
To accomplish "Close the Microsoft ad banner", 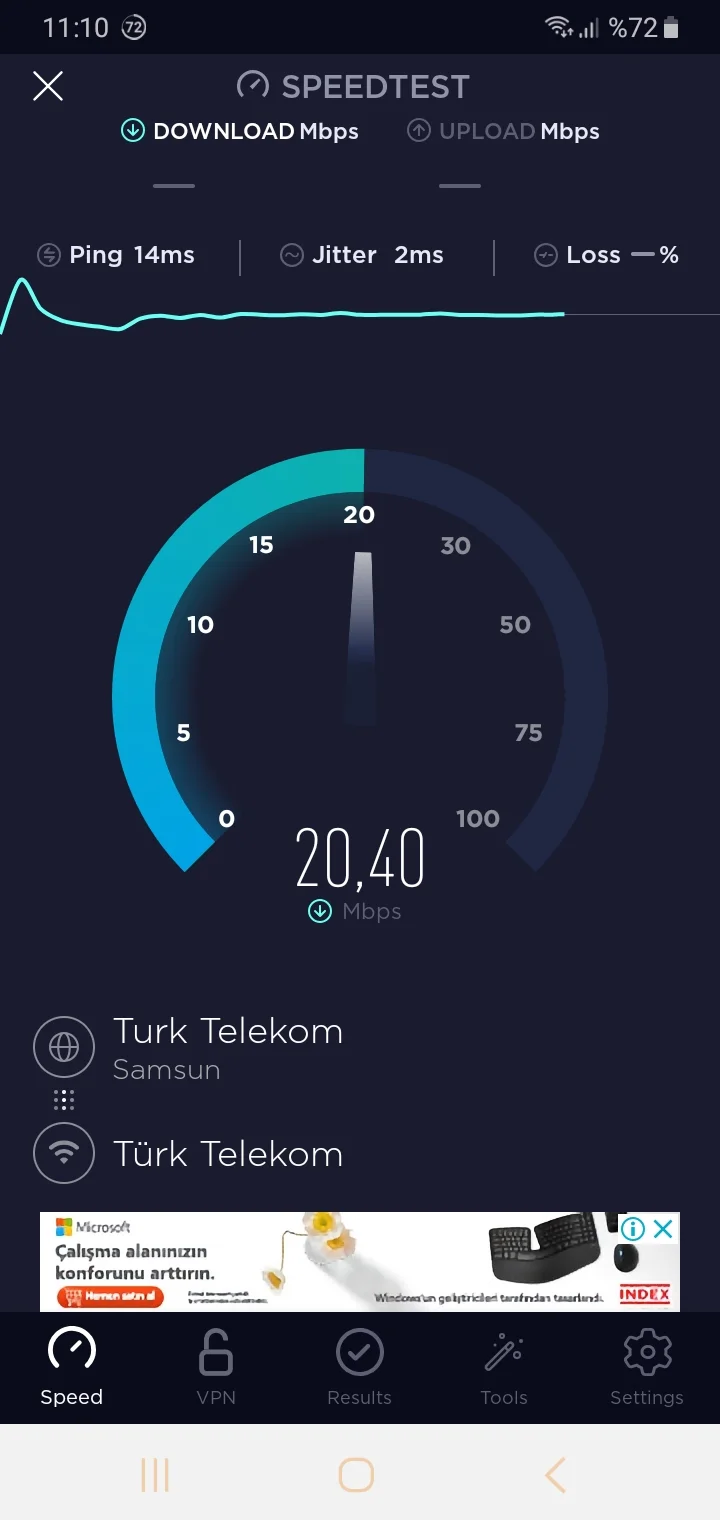I will click(x=663, y=1229).
